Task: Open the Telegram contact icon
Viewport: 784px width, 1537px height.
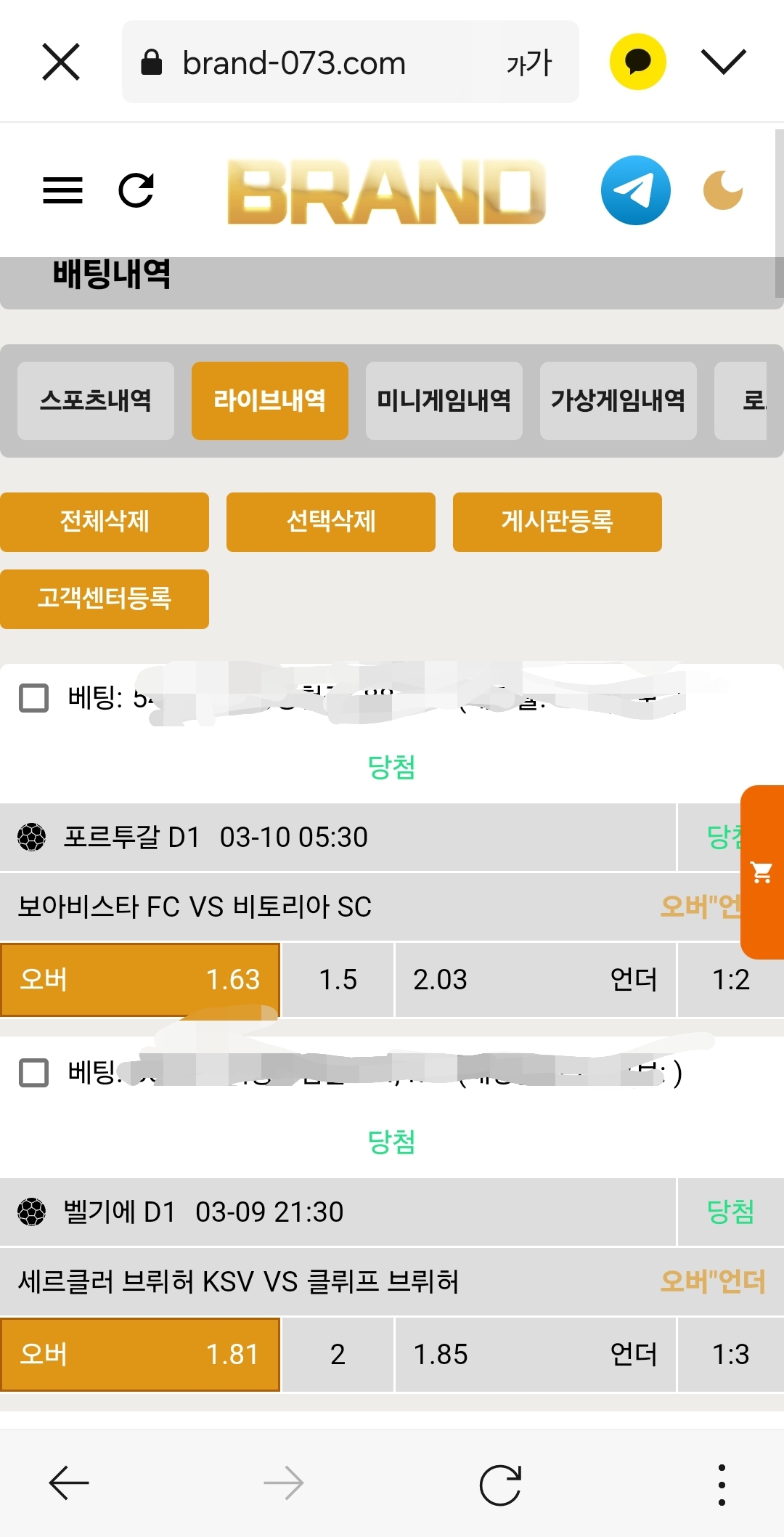Action: [635, 190]
